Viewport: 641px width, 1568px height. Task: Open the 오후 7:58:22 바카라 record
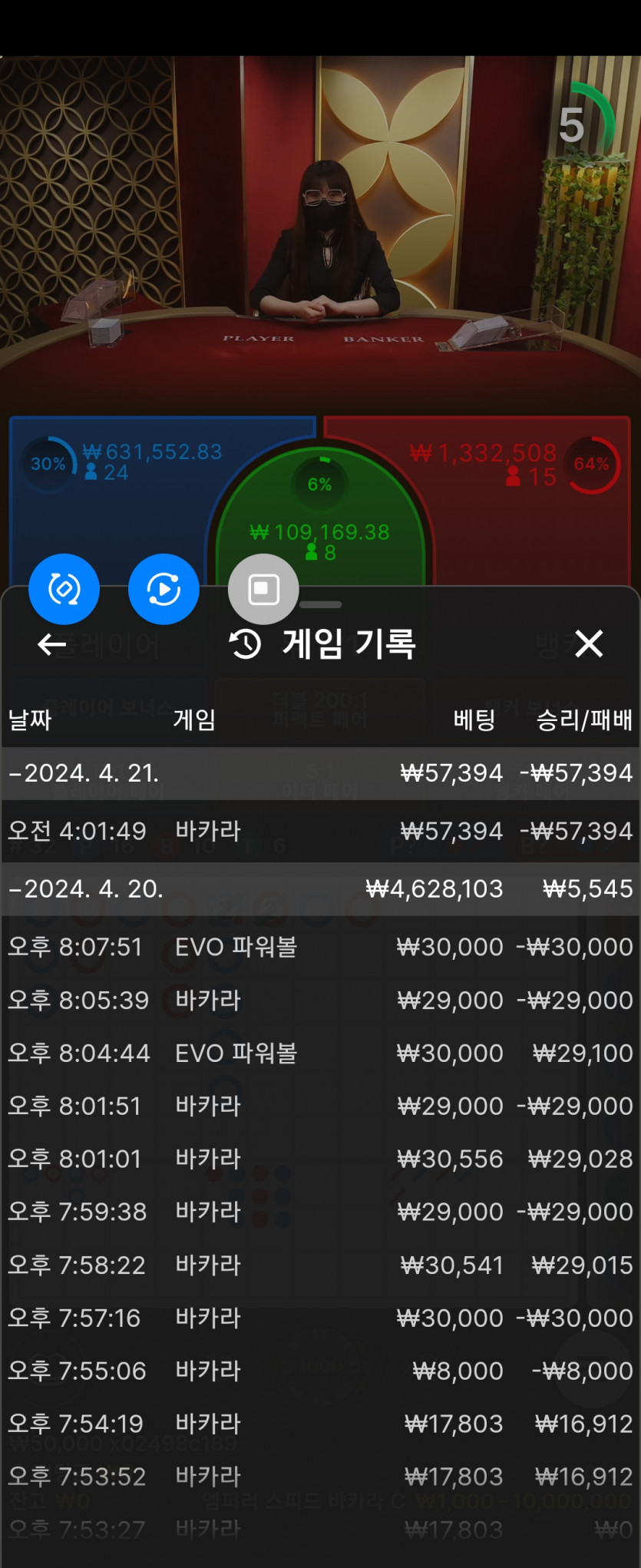[320, 1265]
